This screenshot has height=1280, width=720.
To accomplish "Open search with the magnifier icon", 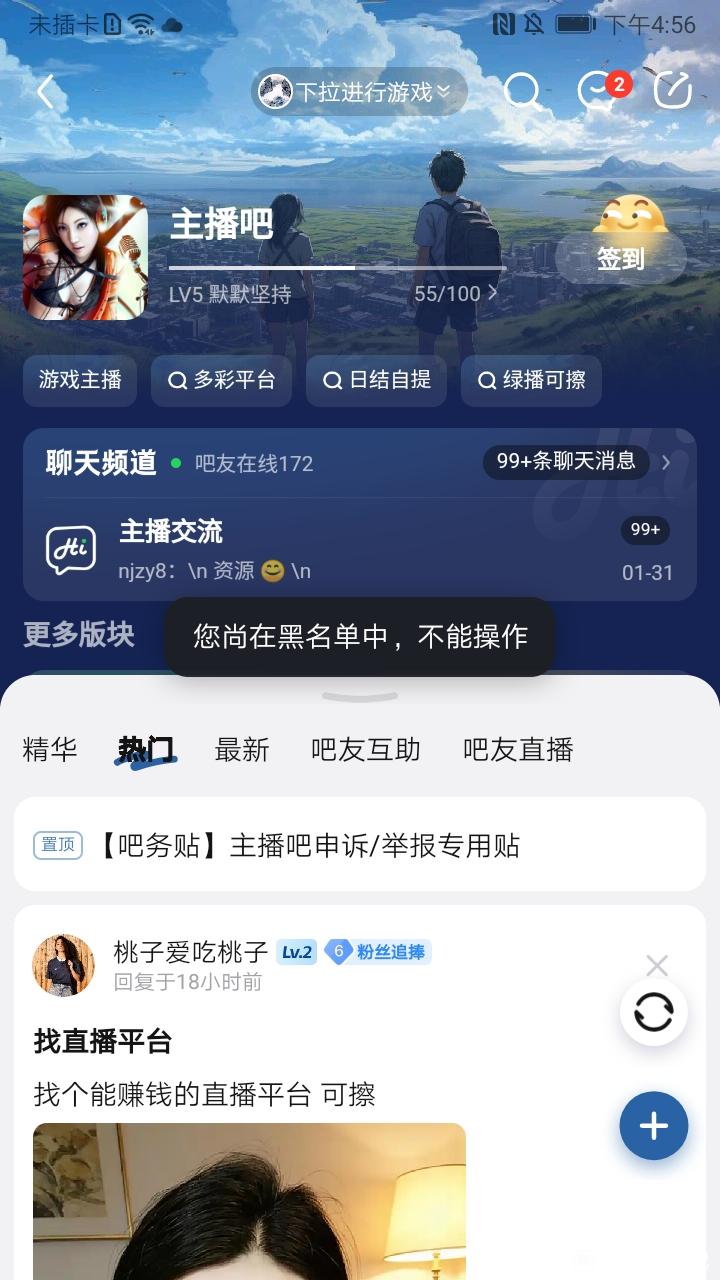I will (x=521, y=92).
